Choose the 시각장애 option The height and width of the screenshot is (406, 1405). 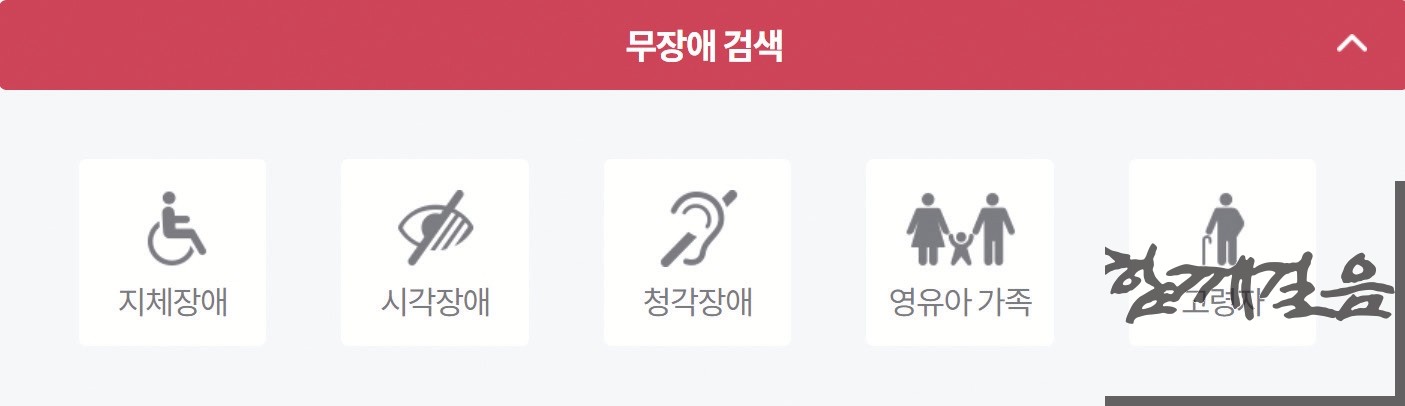(435, 252)
